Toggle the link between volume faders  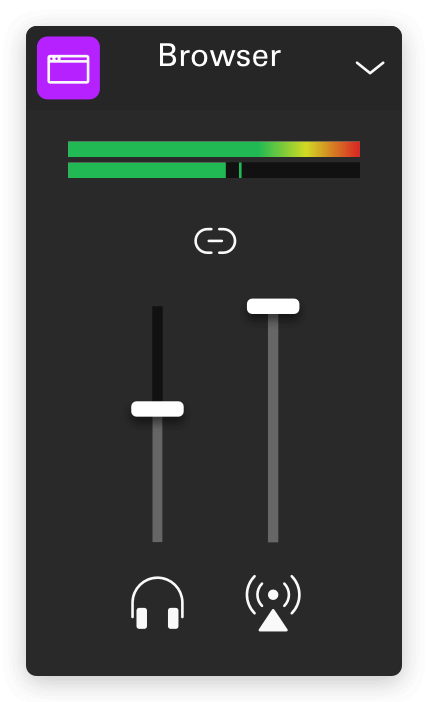click(x=215, y=241)
